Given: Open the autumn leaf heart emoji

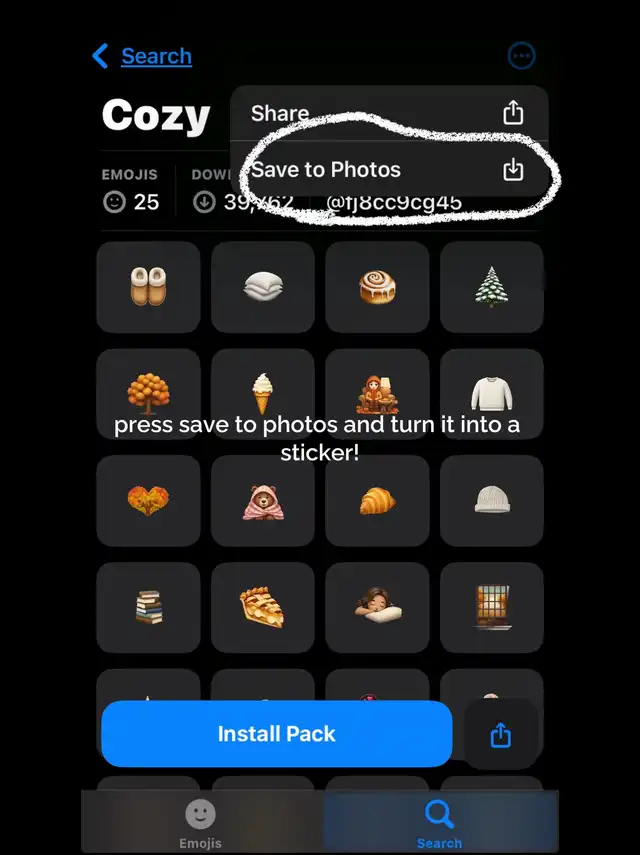Looking at the screenshot, I should [x=148, y=500].
